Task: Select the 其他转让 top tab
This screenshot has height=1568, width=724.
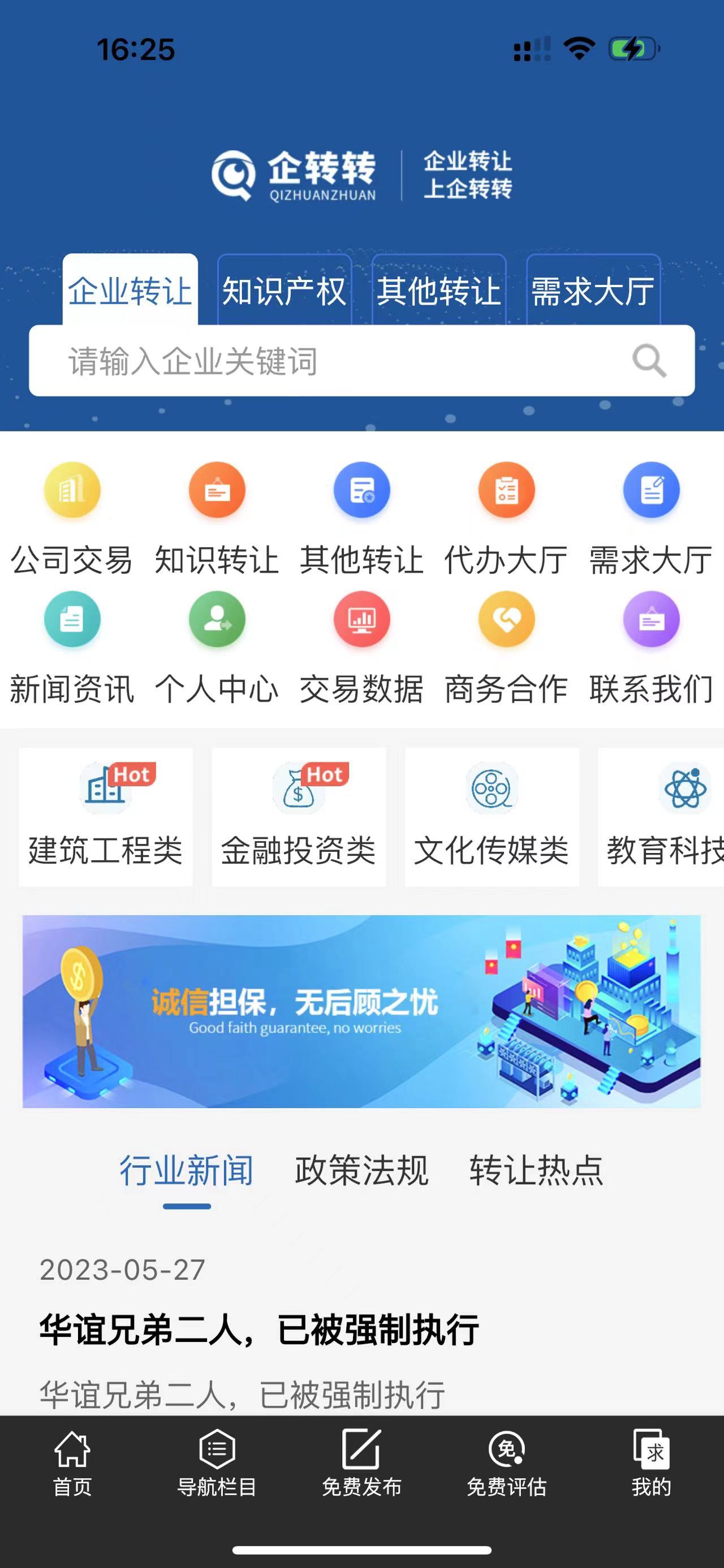Action: click(x=438, y=291)
